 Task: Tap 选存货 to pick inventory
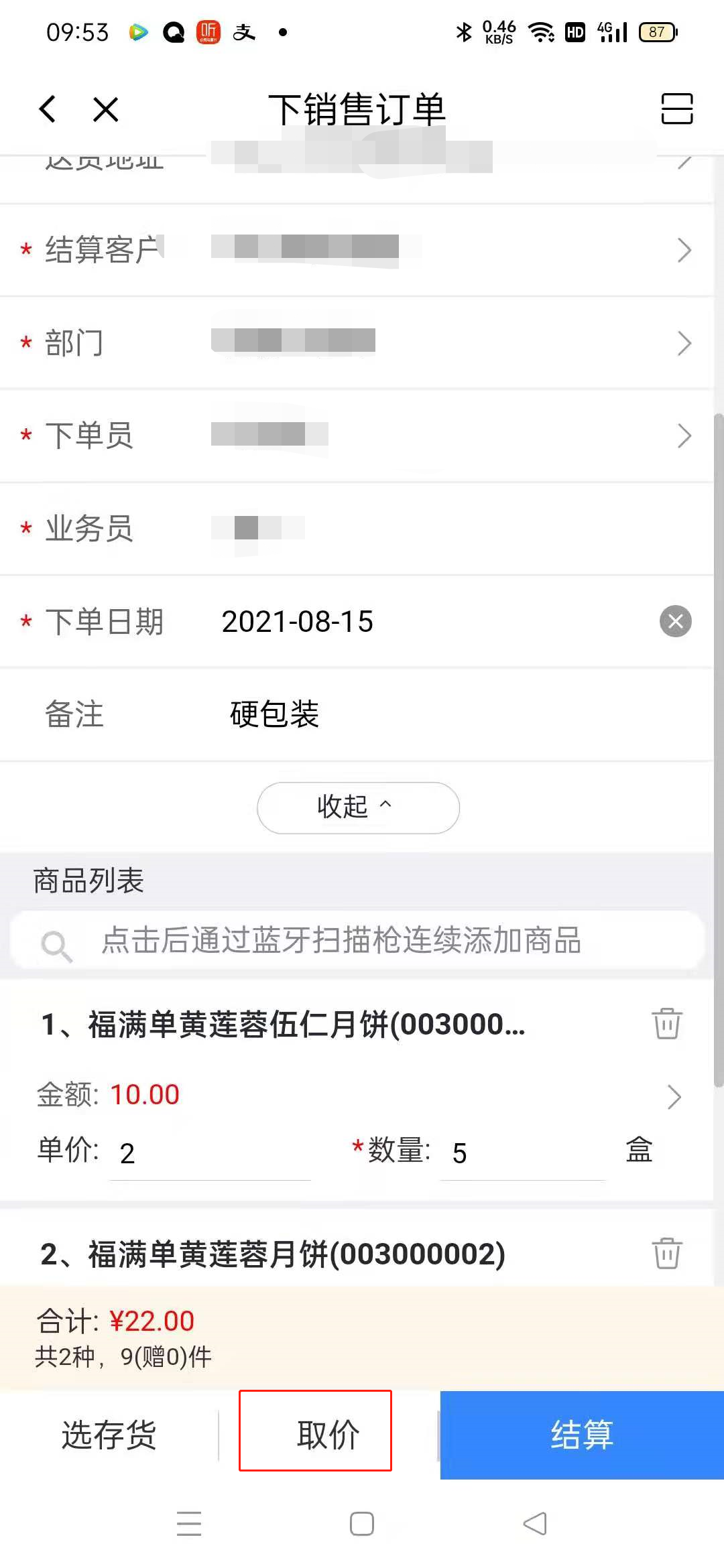(x=109, y=1435)
